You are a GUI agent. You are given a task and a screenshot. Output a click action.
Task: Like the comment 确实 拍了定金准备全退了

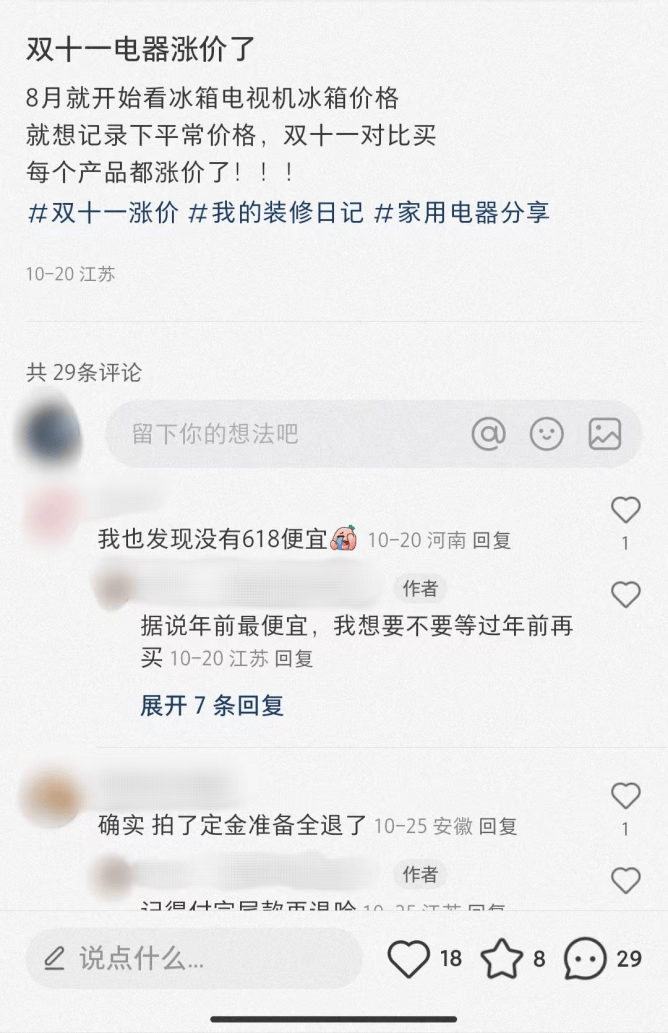click(625, 796)
